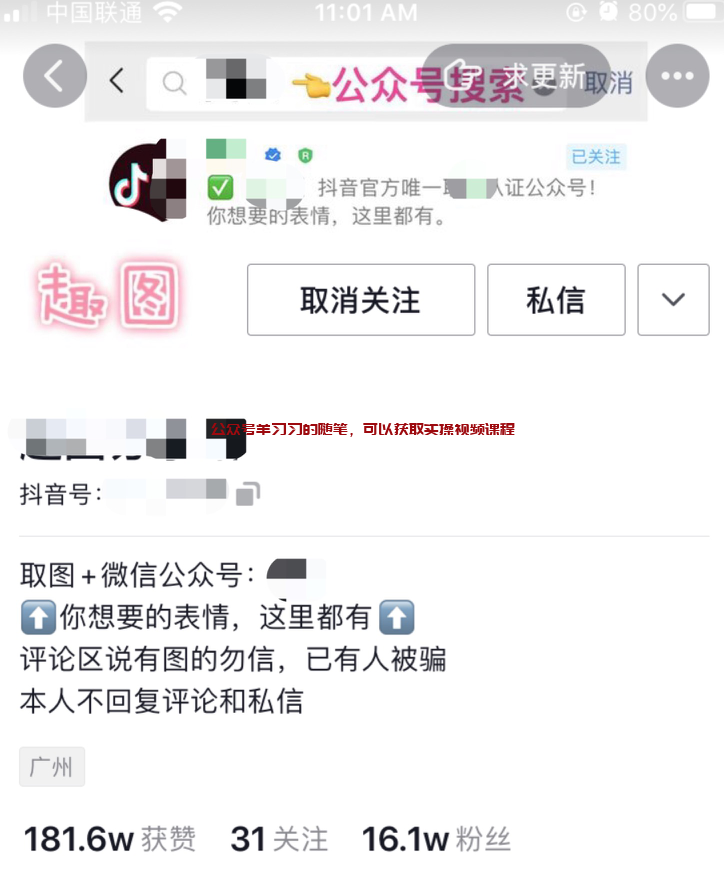Expand the chevron dropdown beside 私信
This screenshot has height=871, width=724.
click(x=673, y=300)
